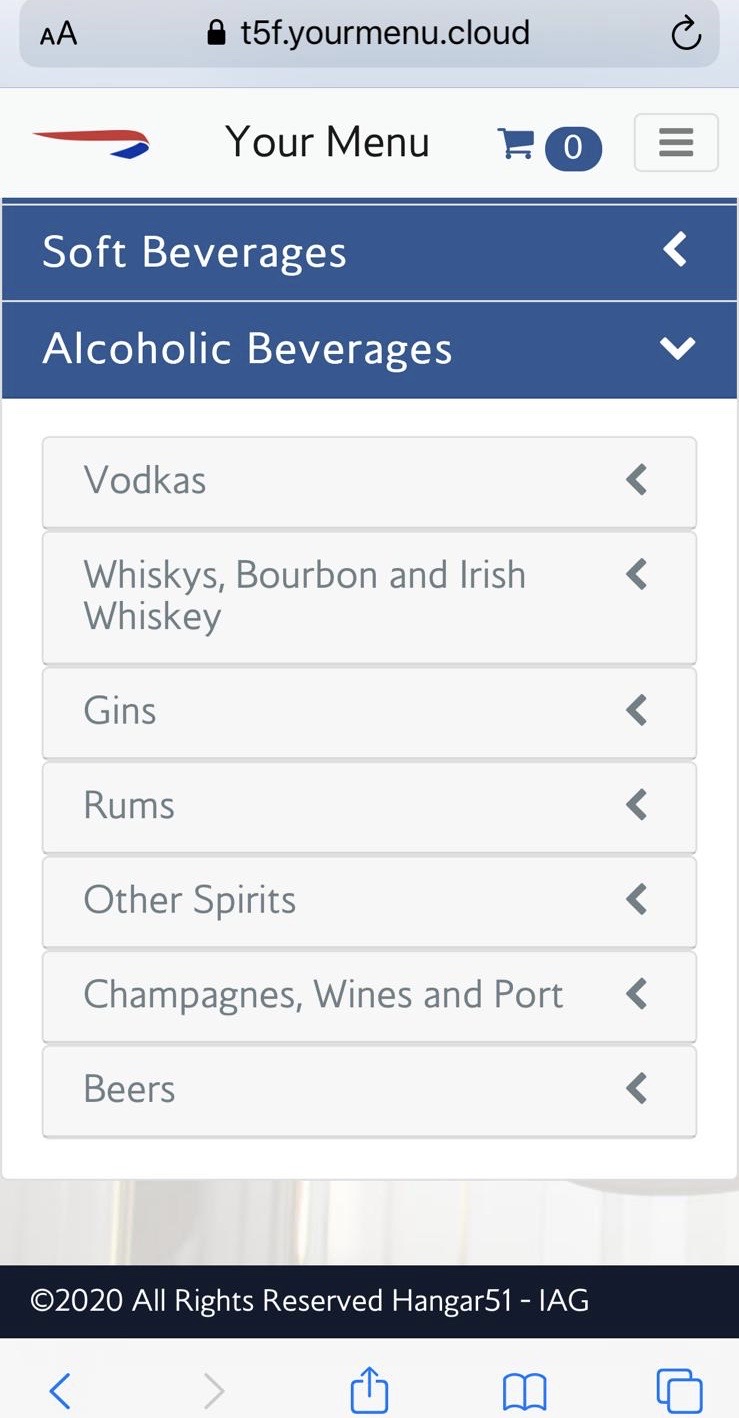
Task: Expand the Soft Beverages section
Action: click(369, 252)
